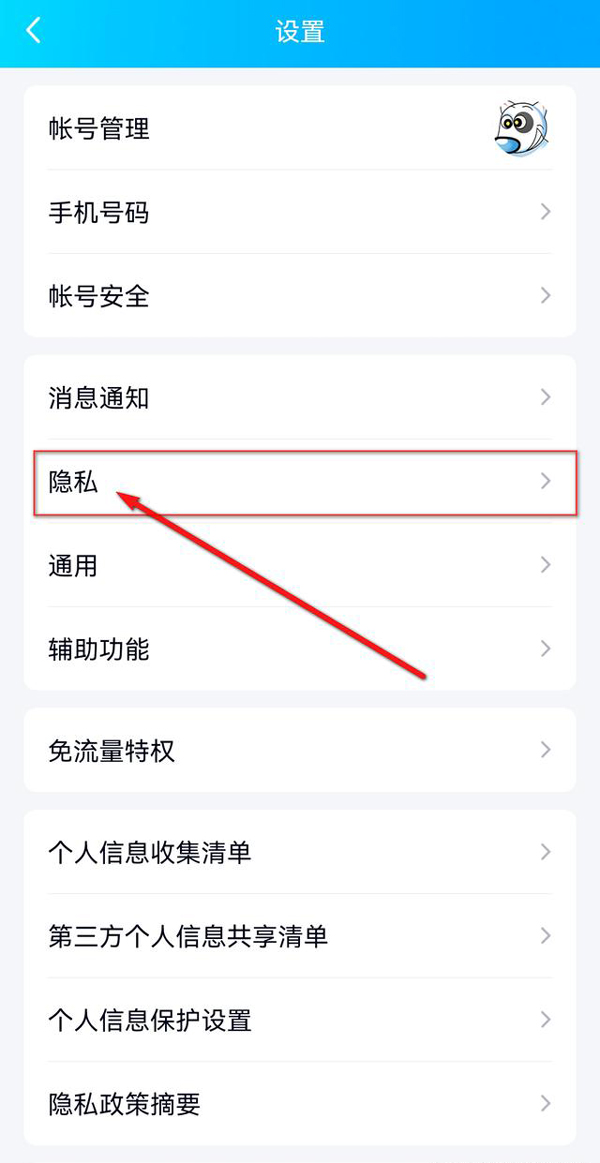The height and width of the screenshot is (1163, 600).
Task: Open 免流量特权 row
Action: click(x=300, y=750)
